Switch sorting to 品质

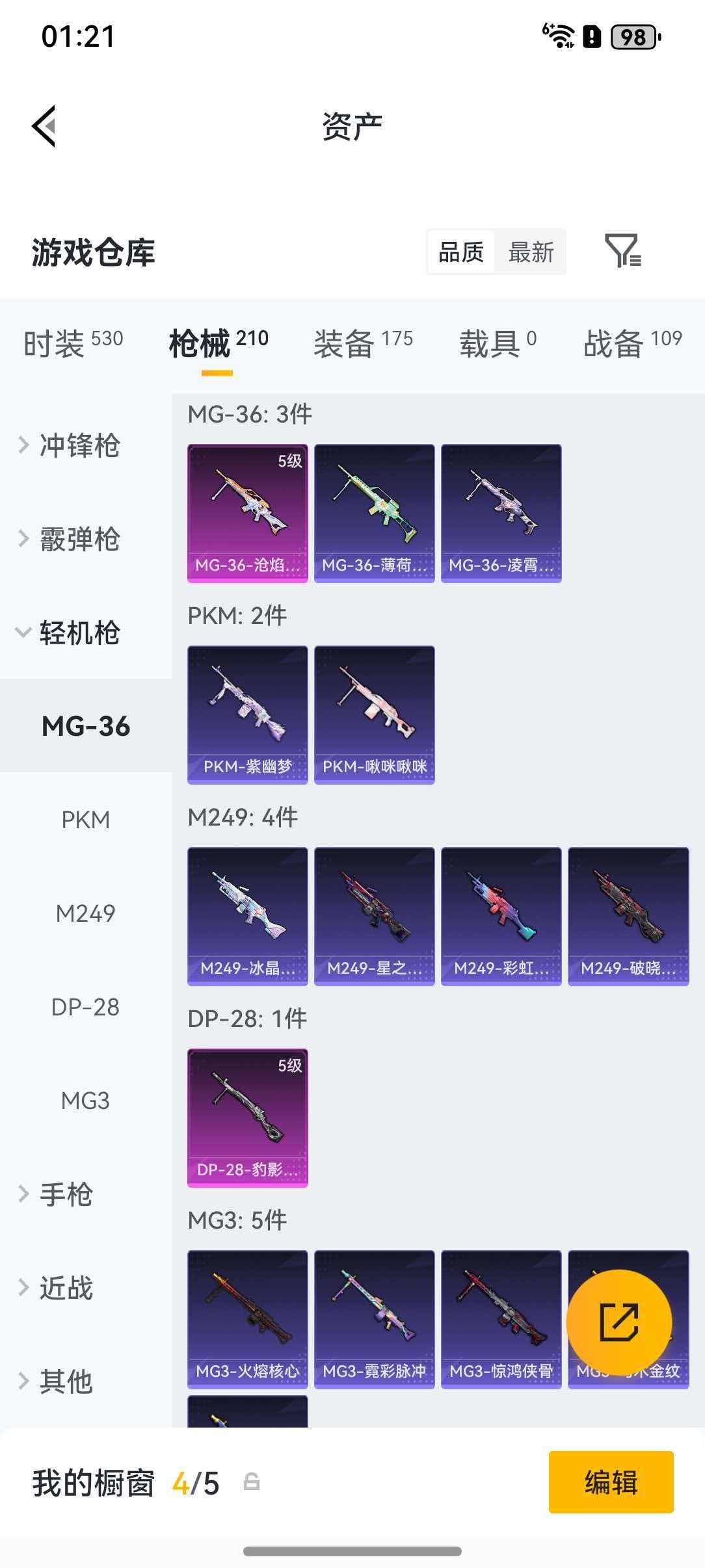coord(460,252)
